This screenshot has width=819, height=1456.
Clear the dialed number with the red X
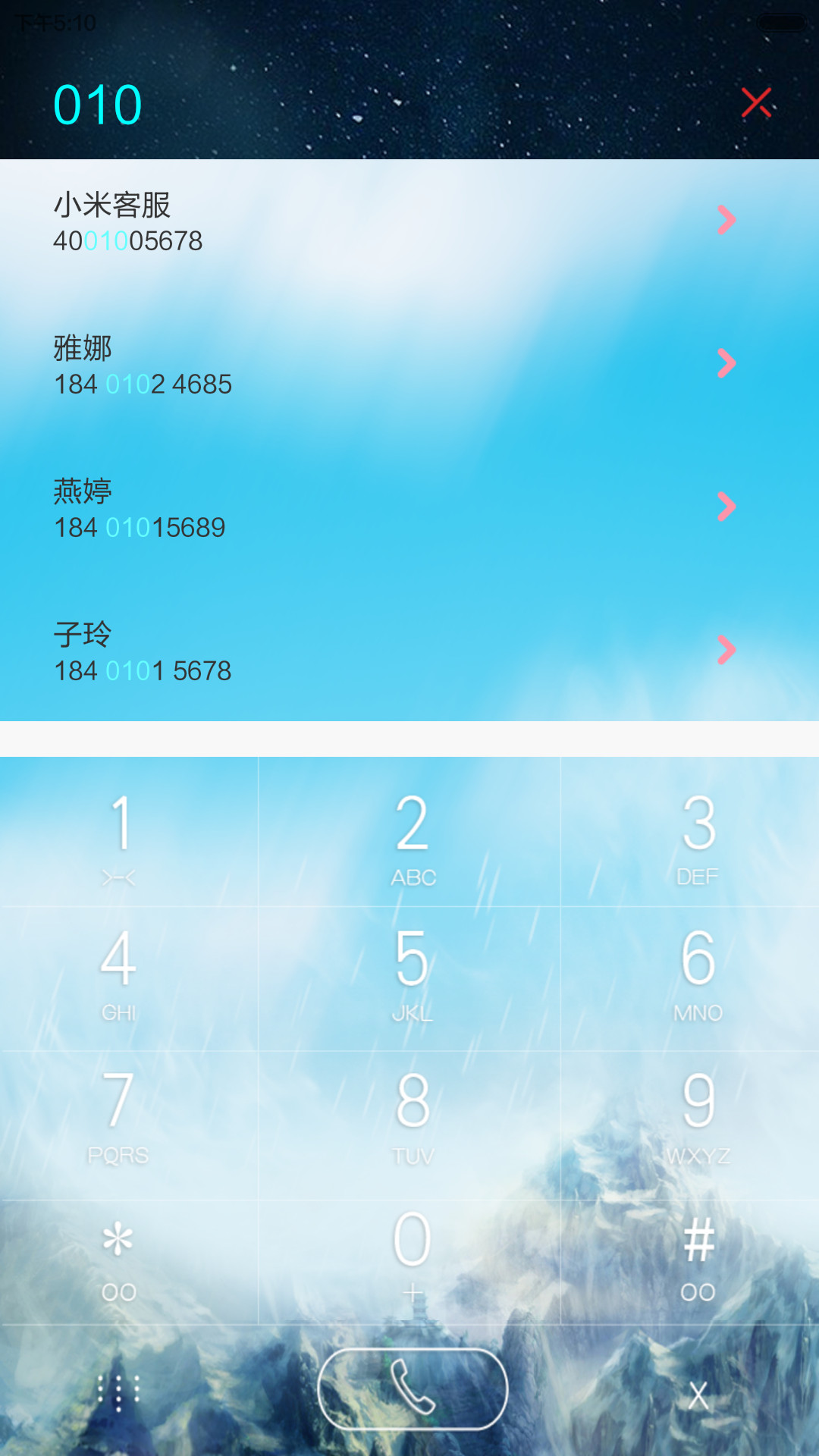[756, 102]
